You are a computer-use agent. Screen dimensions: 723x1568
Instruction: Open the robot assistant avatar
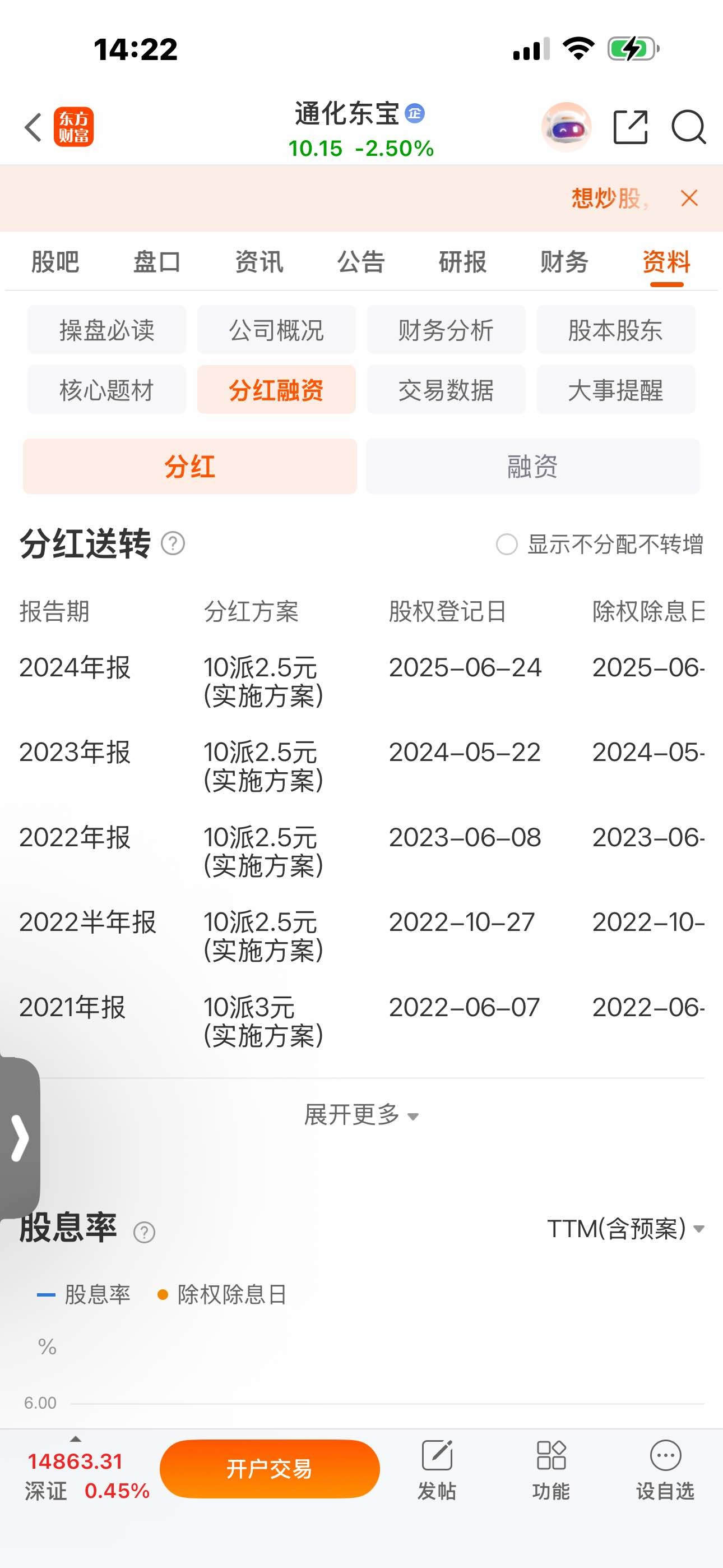[x=566, y=127]
